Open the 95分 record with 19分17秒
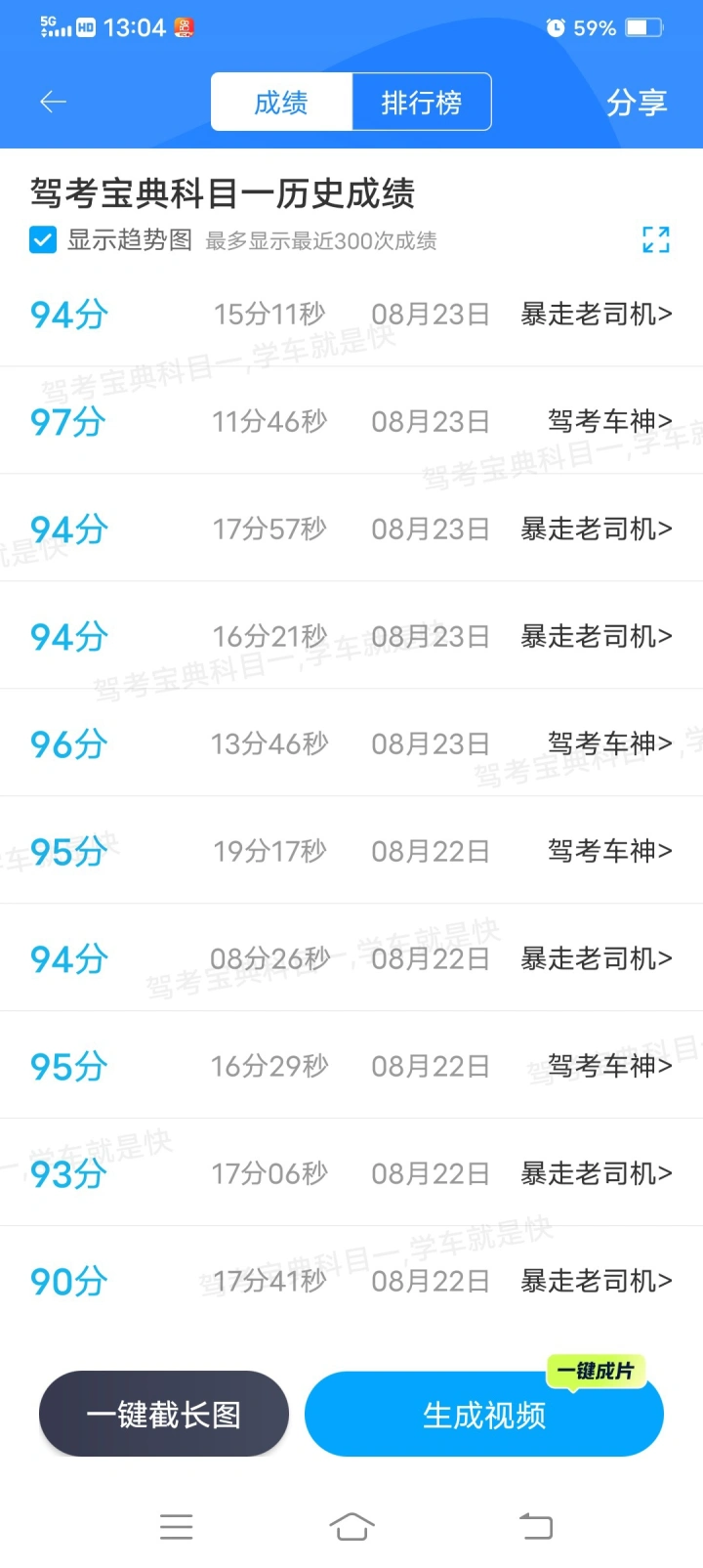This screenshot has height=1568, width=703. click(351, 851)
